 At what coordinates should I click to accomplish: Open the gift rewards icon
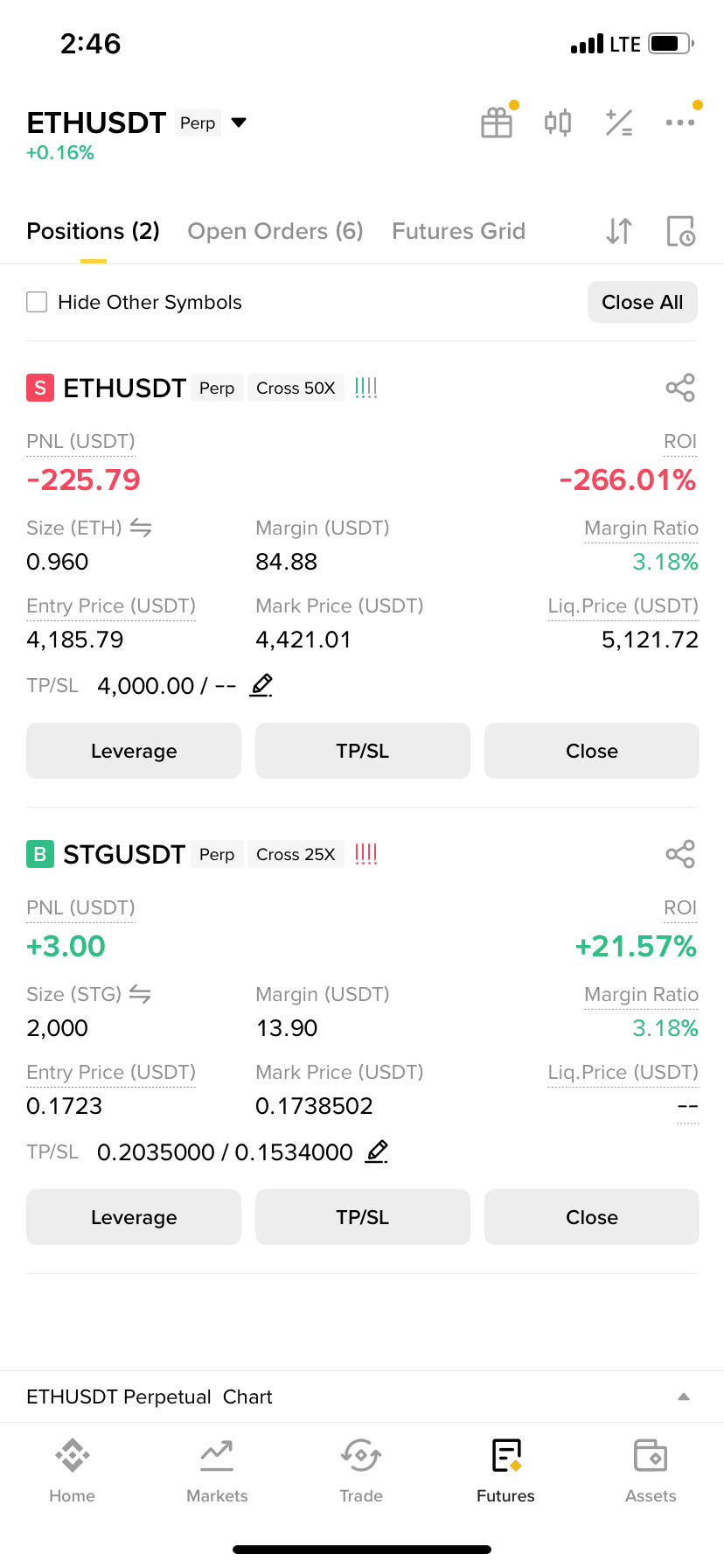coord(497,122)
